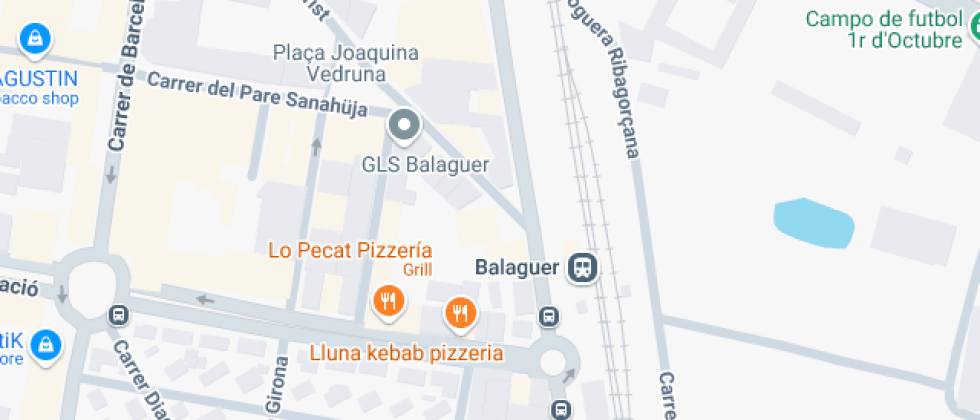Open the shopping pin at the bottom left
This screenshot has width=980, height=420.
[x=46, y=346]
